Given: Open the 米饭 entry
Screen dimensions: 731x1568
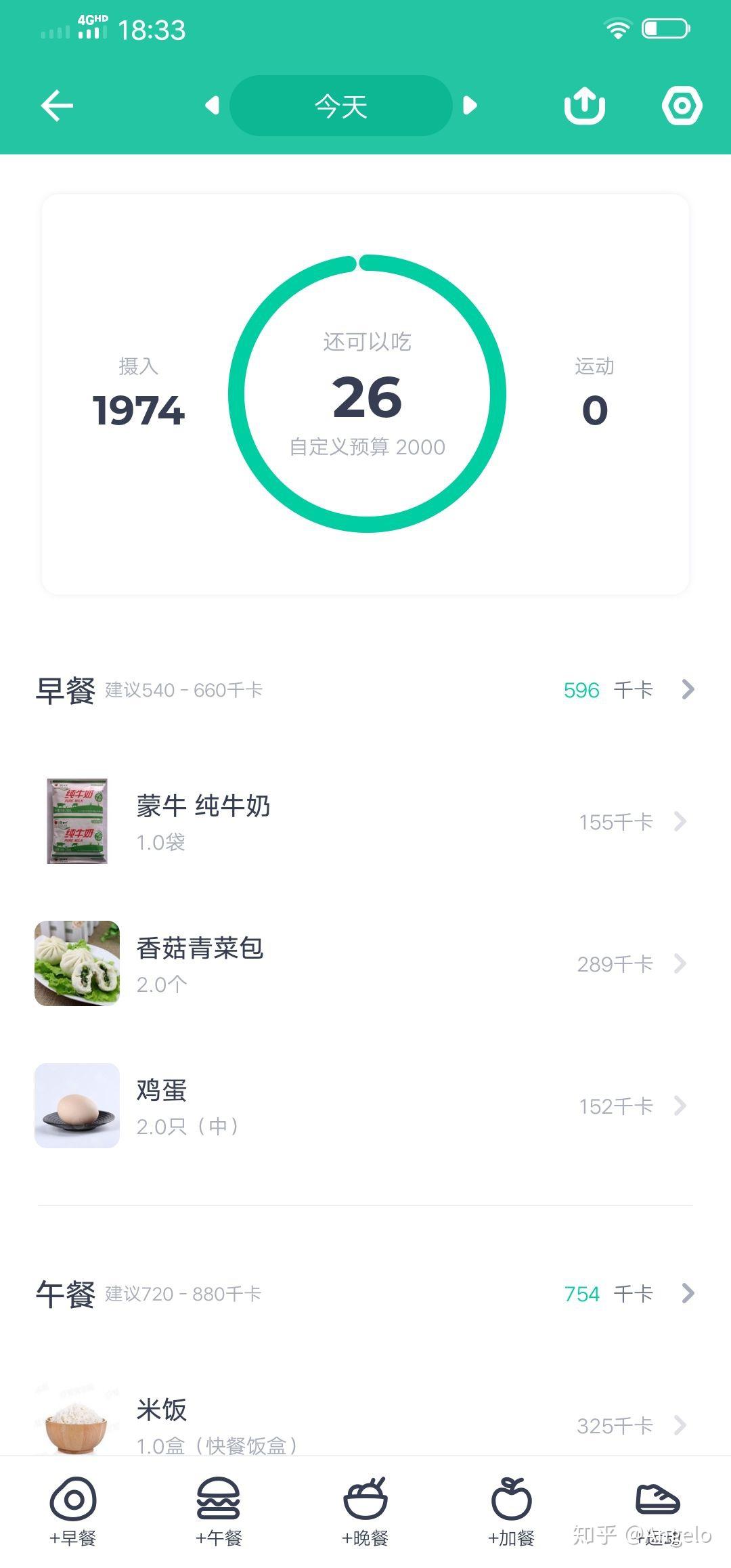Looking at the screenshot, I should tap(365, 1422).
